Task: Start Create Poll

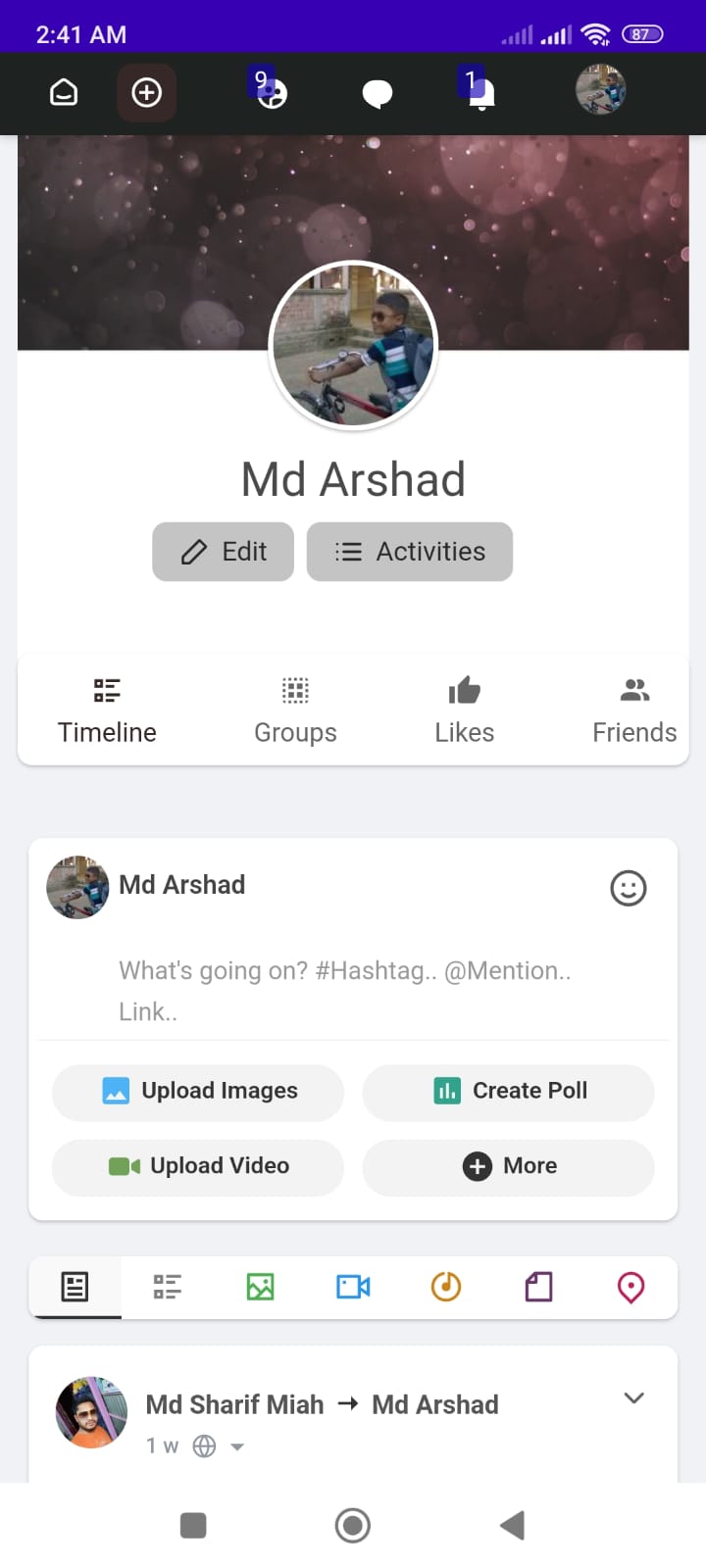Action: tap(509, 1091)
